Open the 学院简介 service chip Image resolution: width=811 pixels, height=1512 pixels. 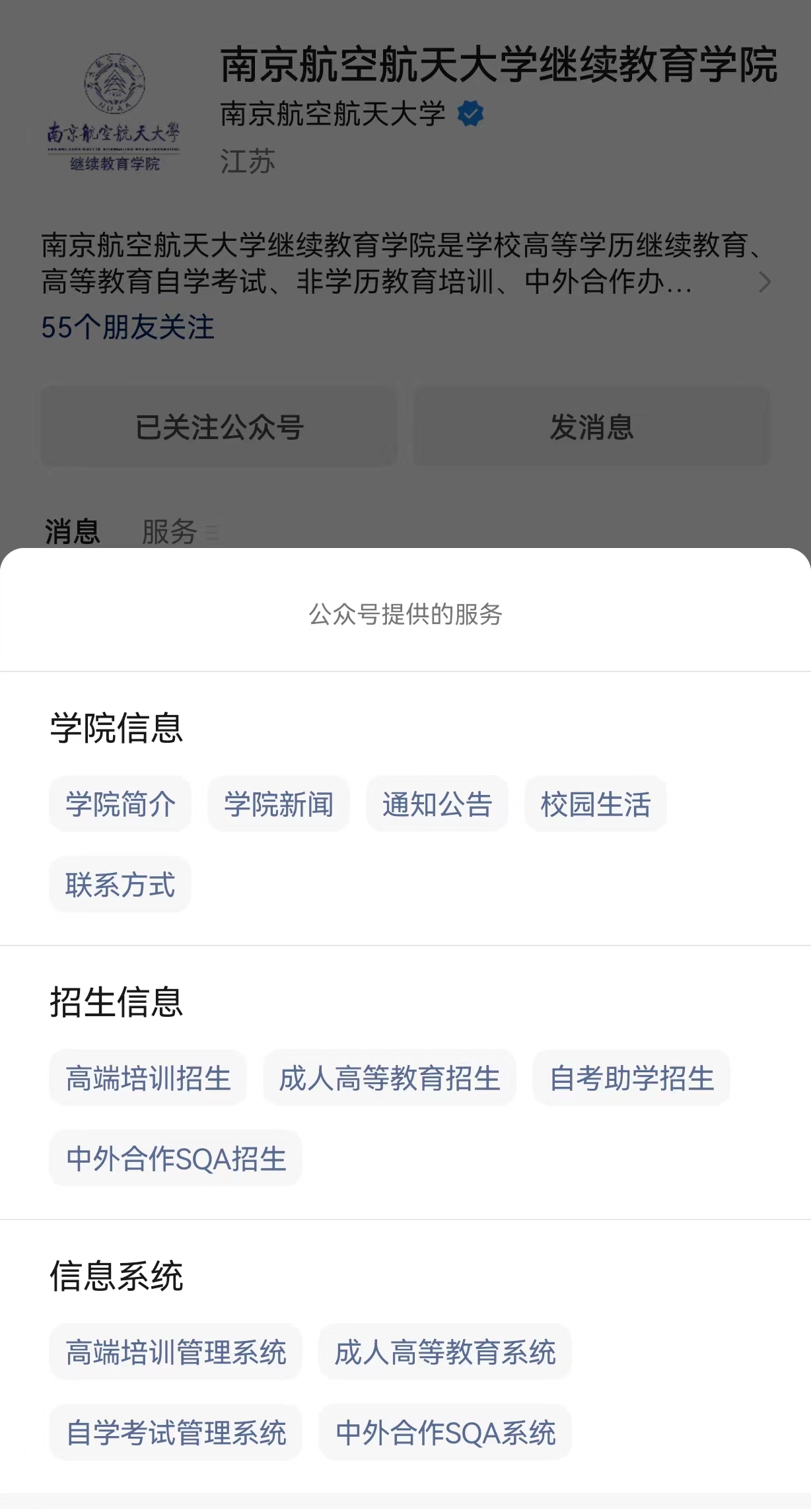(120, 804)
